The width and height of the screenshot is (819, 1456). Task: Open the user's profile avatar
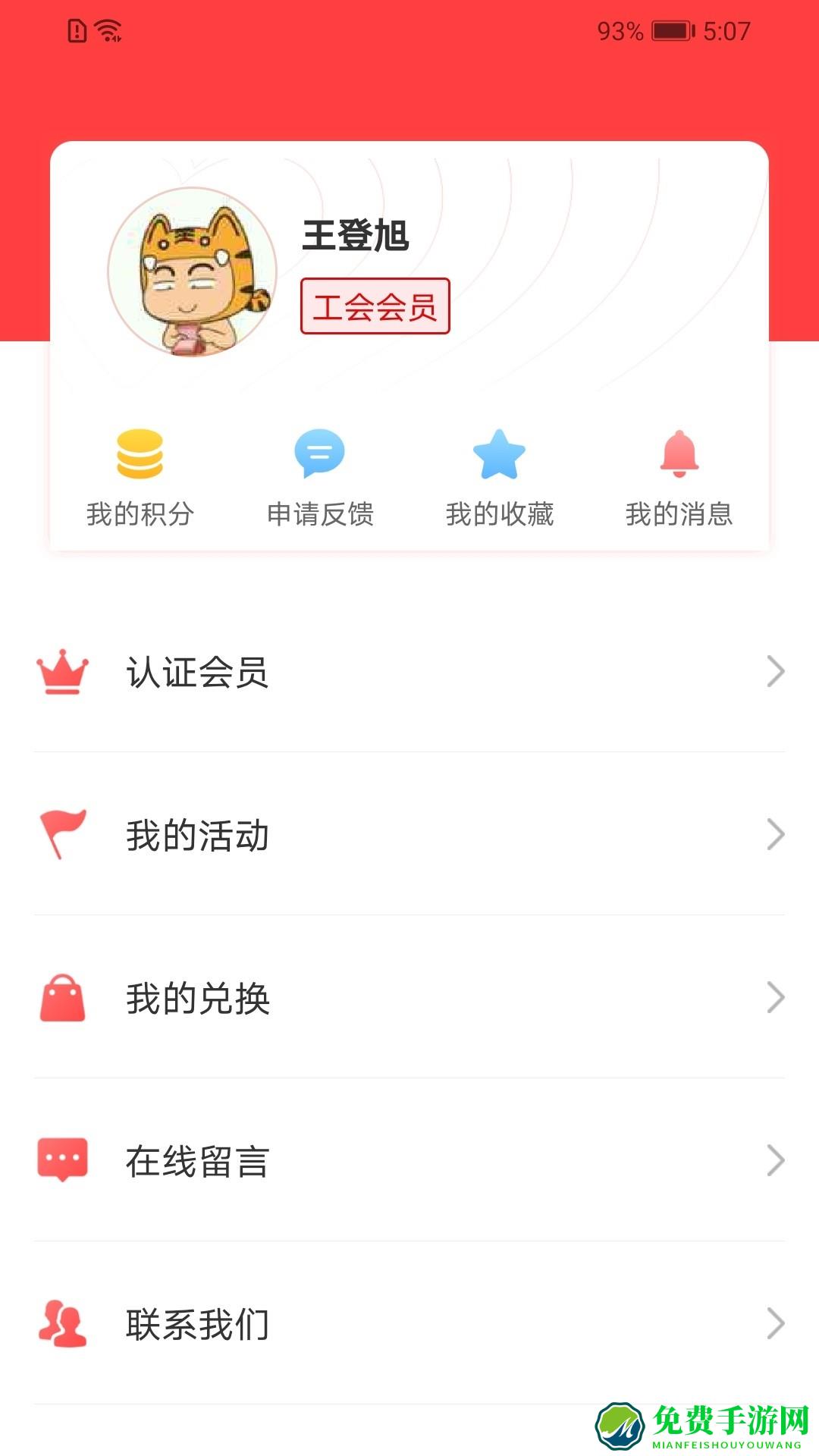click(x=191, y=271)
